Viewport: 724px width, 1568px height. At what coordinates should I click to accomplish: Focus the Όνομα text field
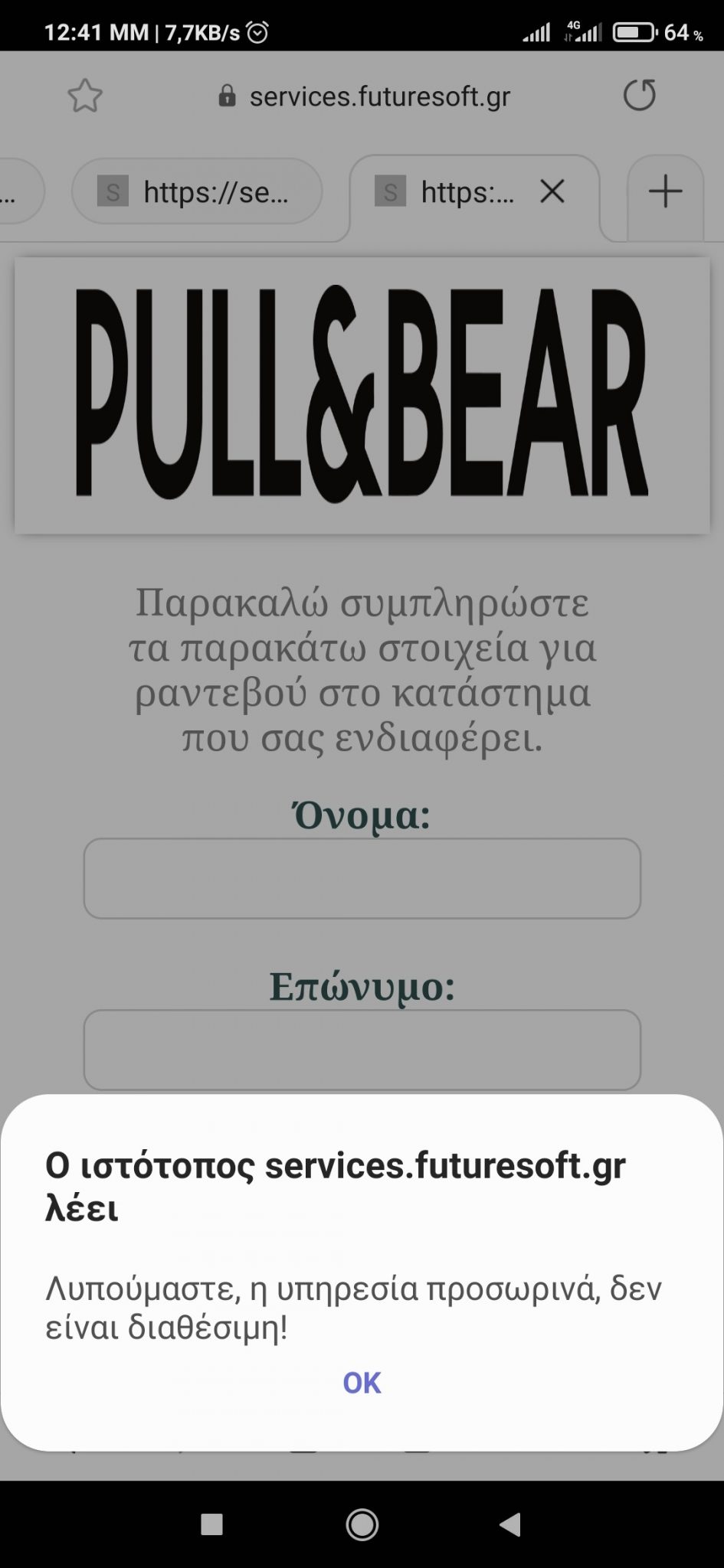click(x=362, y=878)
